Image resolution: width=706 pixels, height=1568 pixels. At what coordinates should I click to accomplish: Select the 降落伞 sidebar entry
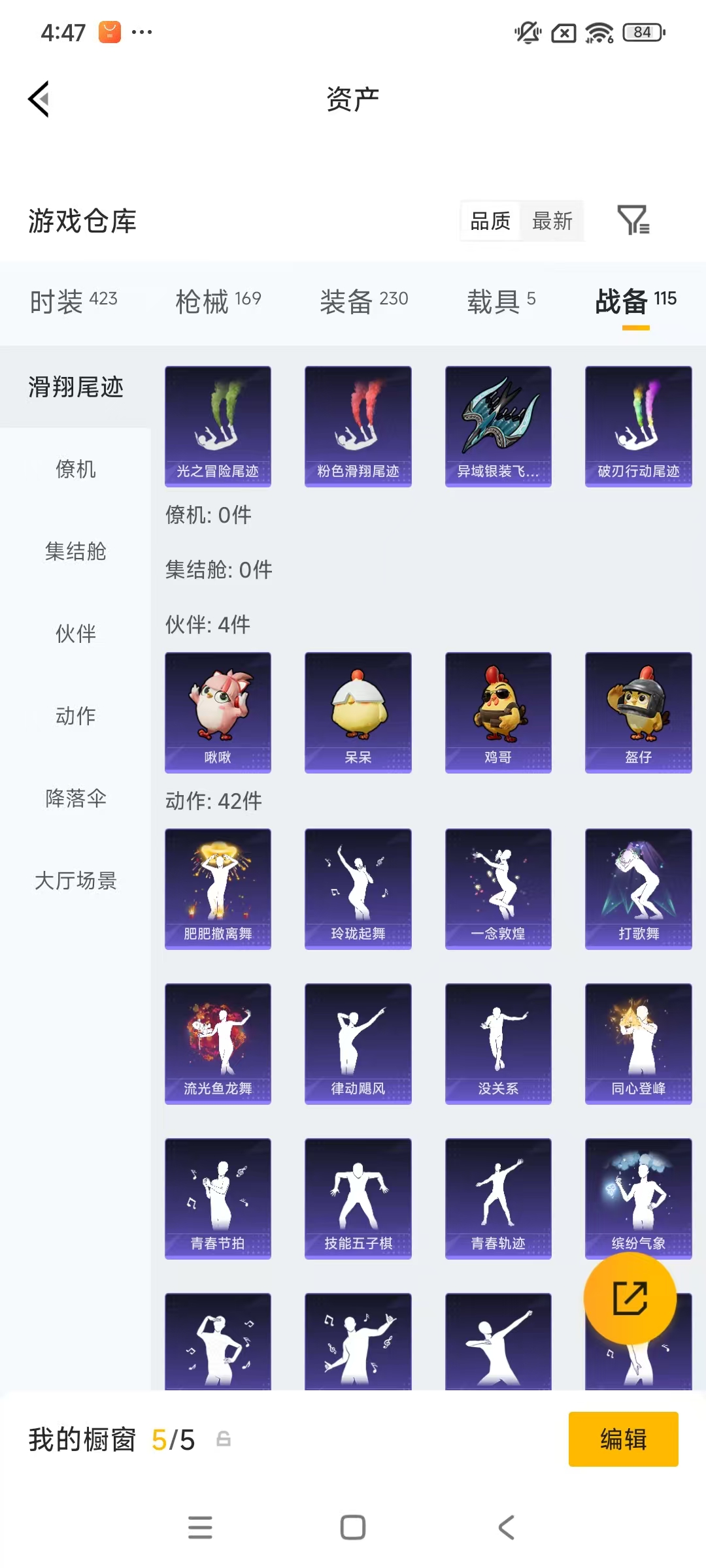click(x=75, y=798)
